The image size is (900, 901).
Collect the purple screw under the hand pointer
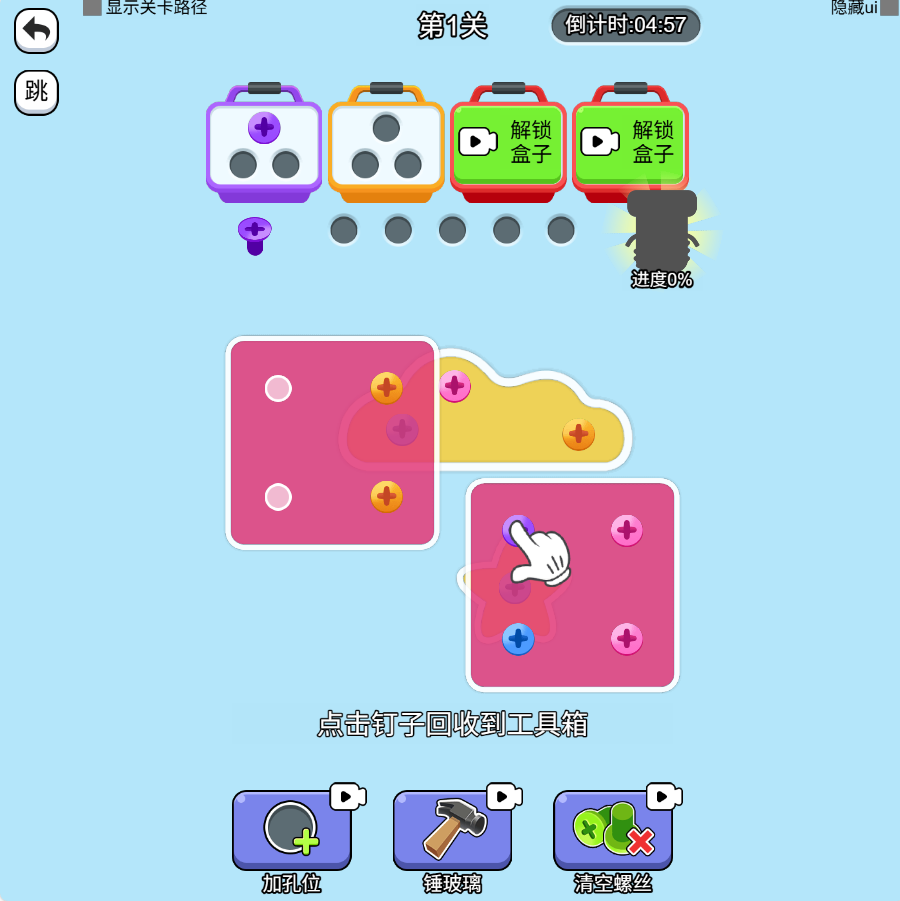(517, 530)
